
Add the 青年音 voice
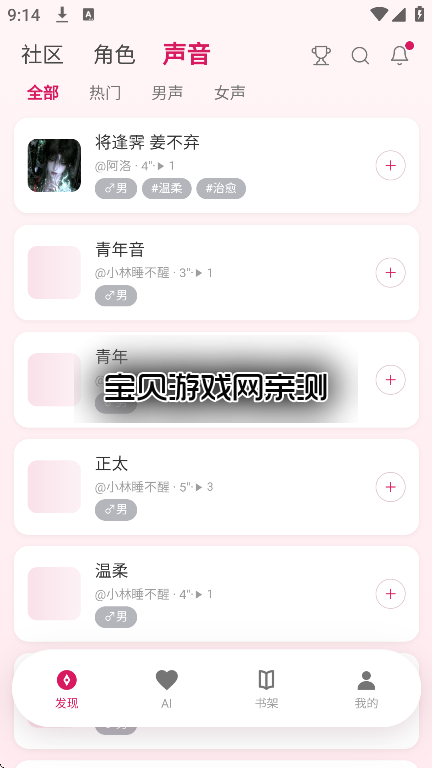click(x=390, y=273)
